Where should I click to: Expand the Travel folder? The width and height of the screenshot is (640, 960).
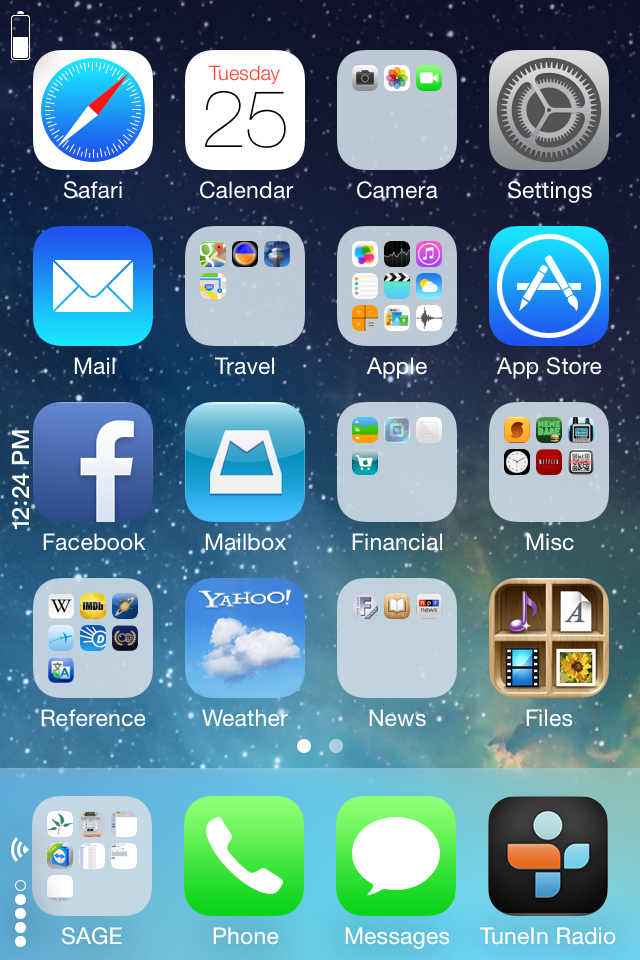[244, 286]
